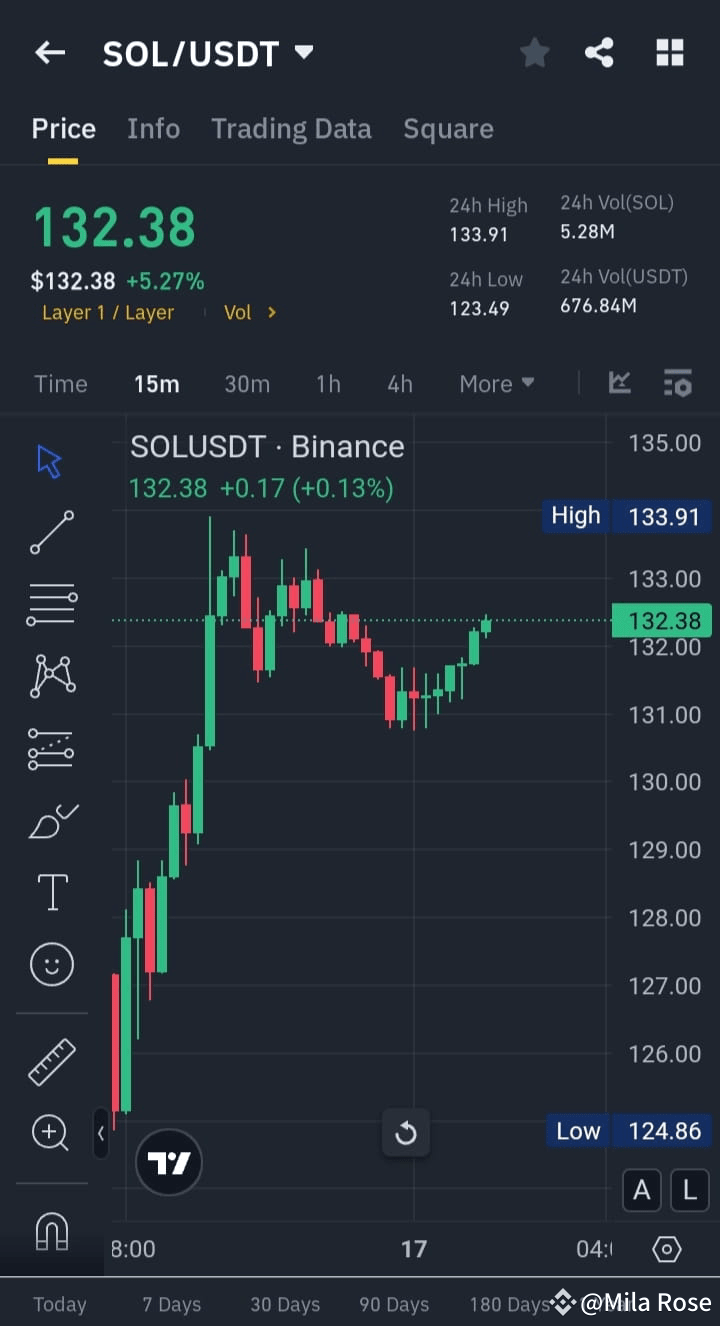Open the SOL/USDT pair selector dropdown
Screen dimensions: 720x1326
click(304, 53)
